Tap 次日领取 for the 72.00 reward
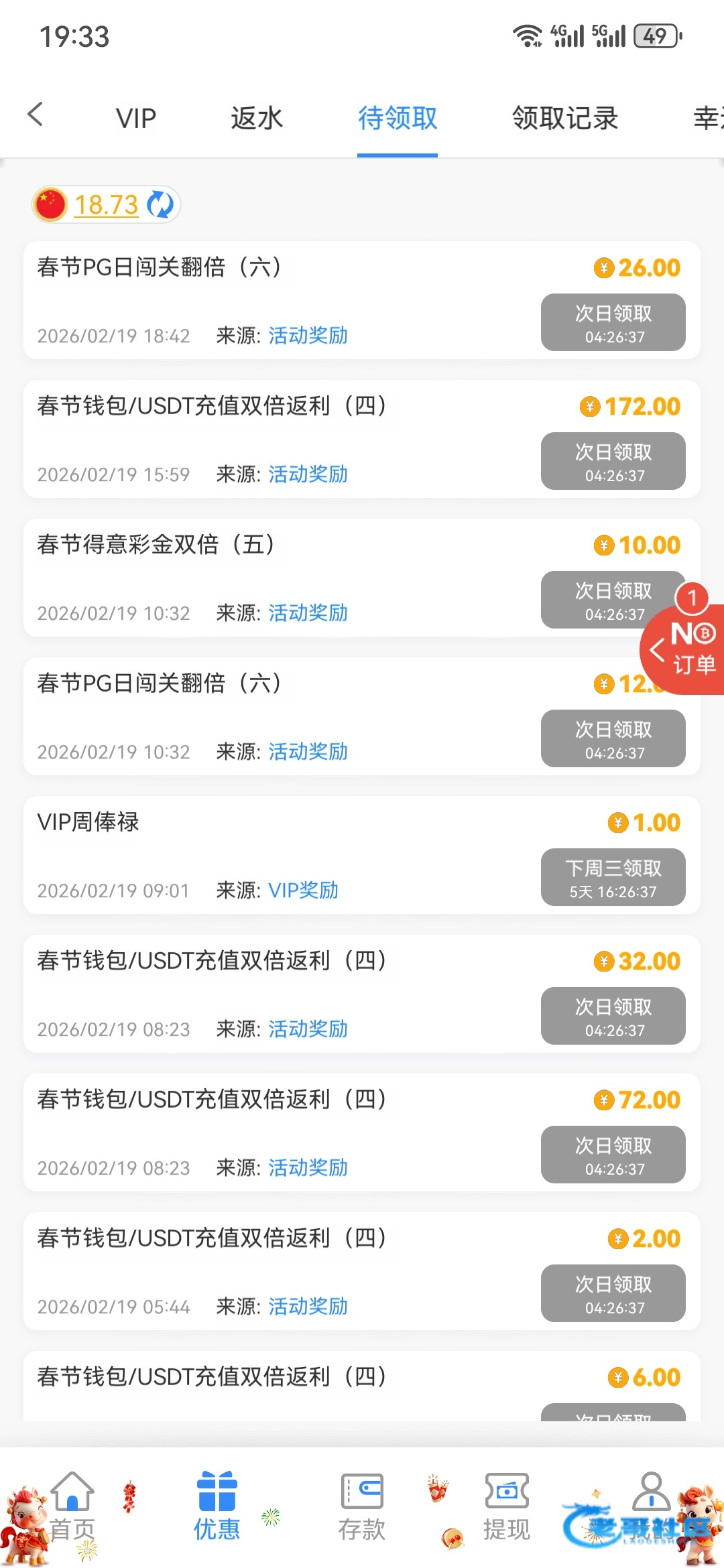Image resolution: width=724 pixels, height=1568 pixels. (613, 1155)
